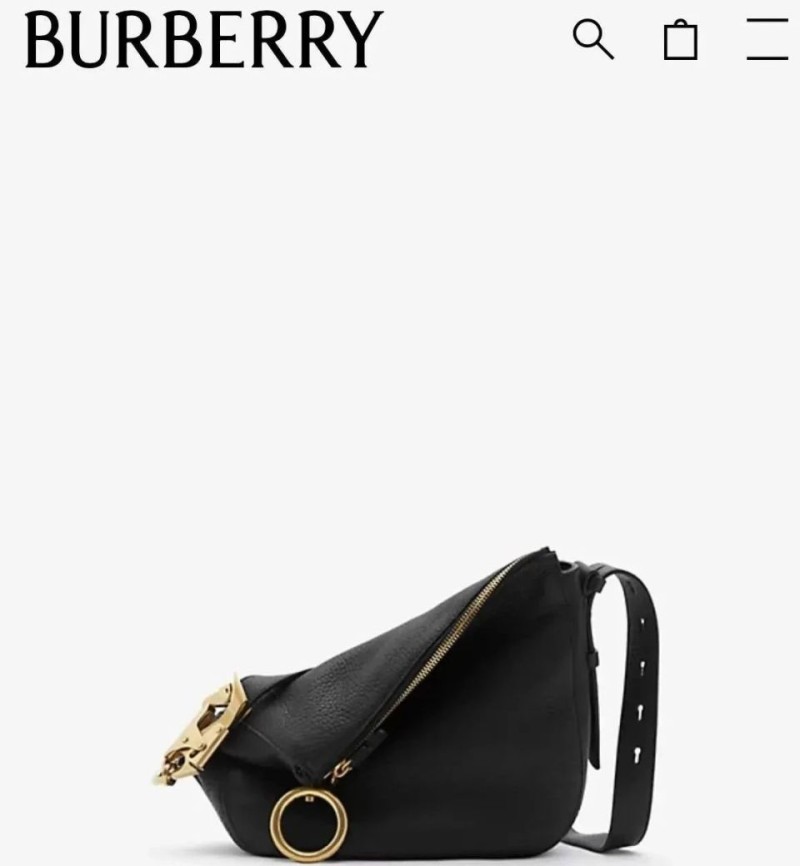Open the hamburger navigation menu
The width and height of the screenshot is (800, 866).
(x=767, y=40)
